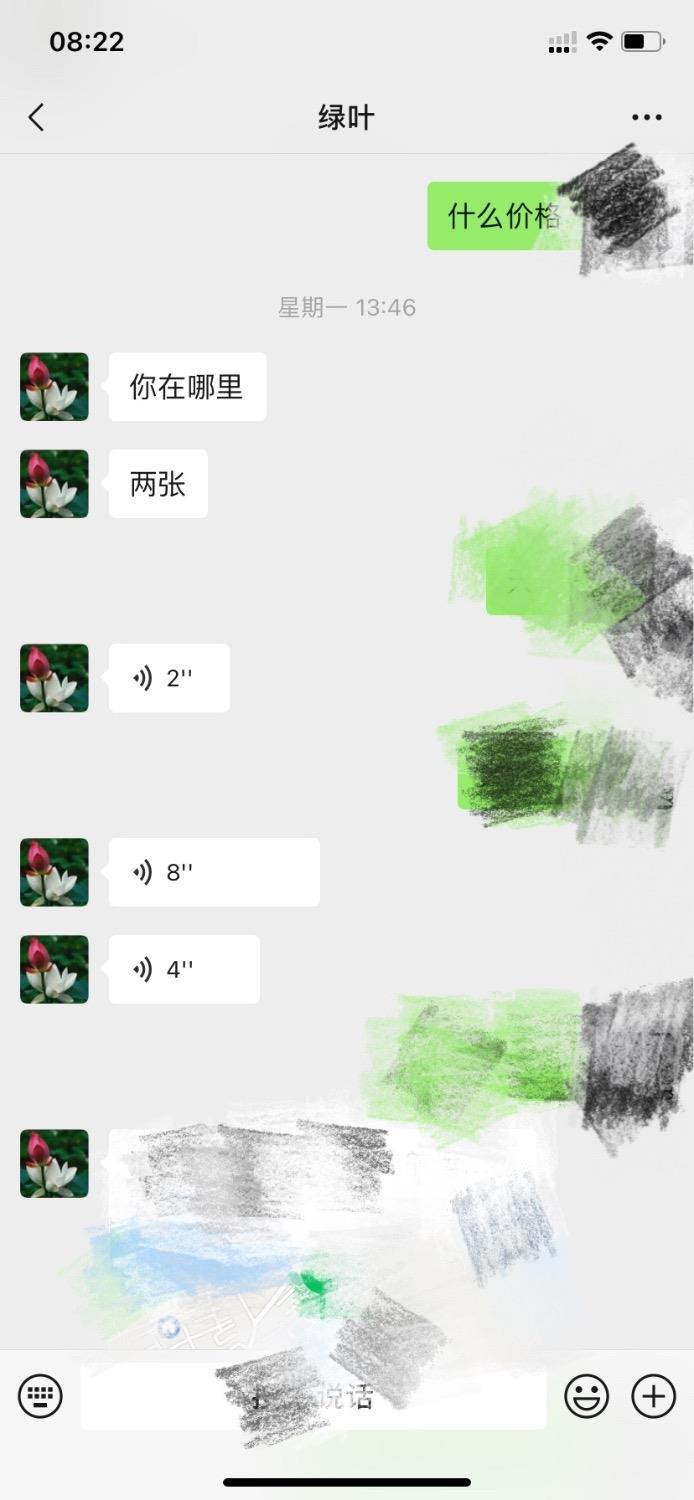This screenshot has height=1500, width=694.
Task: Go back from the 绿叶 chat
Action: coord(37,118)
